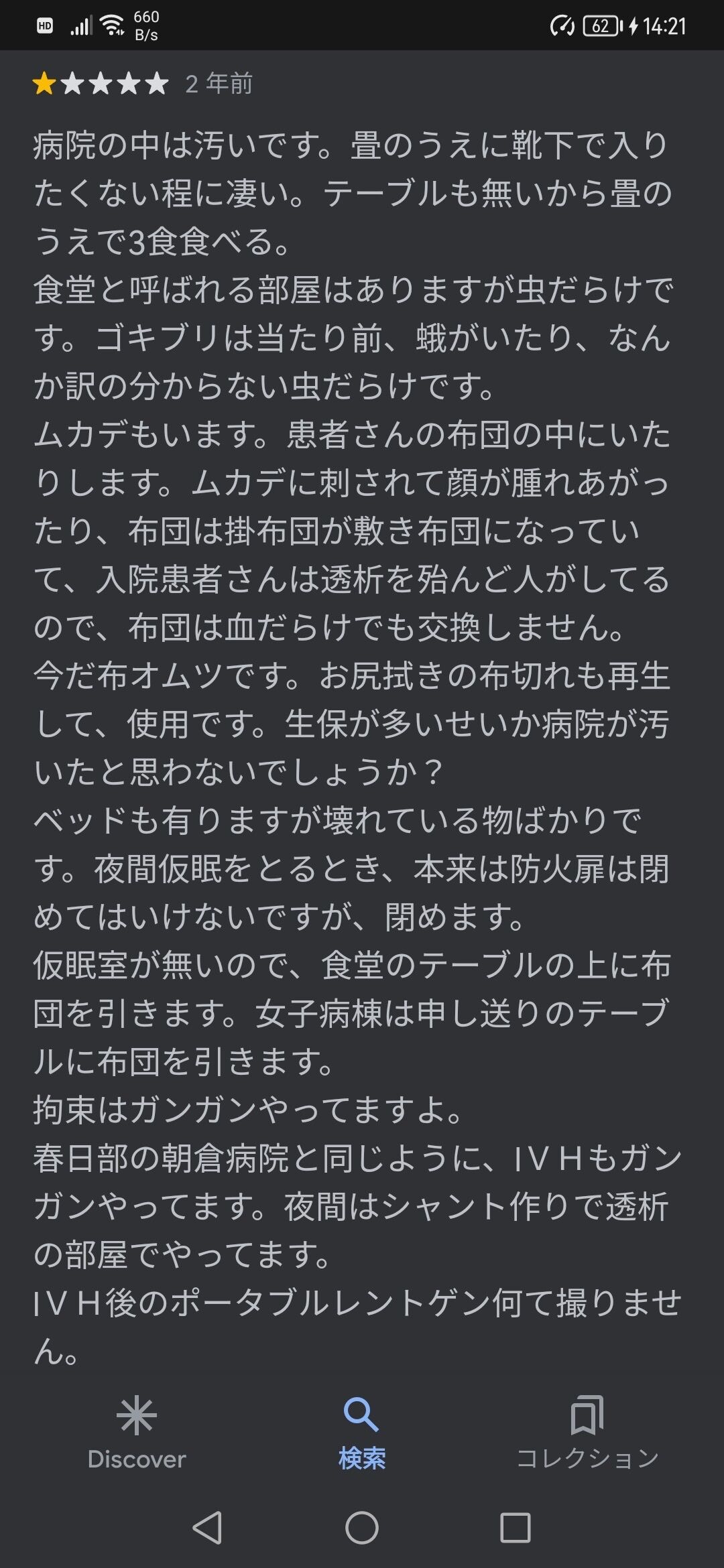
Task: Switch to the Discover tab
Action: pyautogui.click(x=137, y=1433)
